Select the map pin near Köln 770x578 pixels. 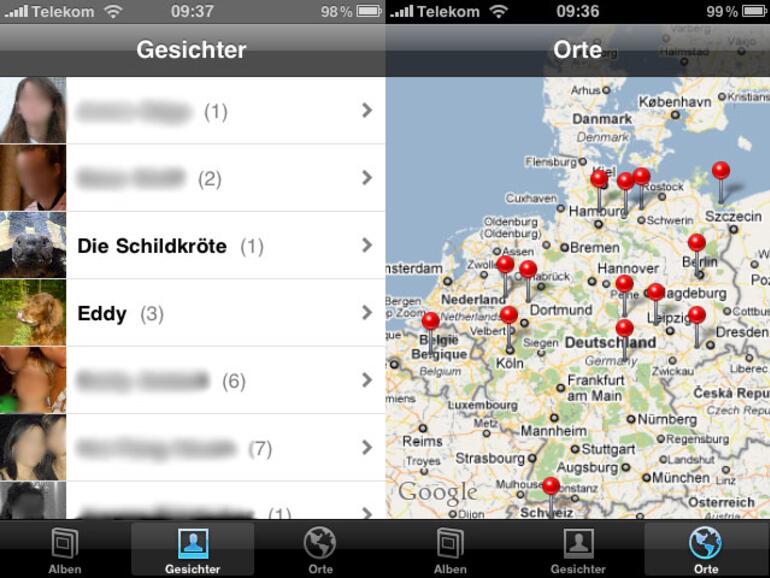pyautogui.click(x=509, y=316)
